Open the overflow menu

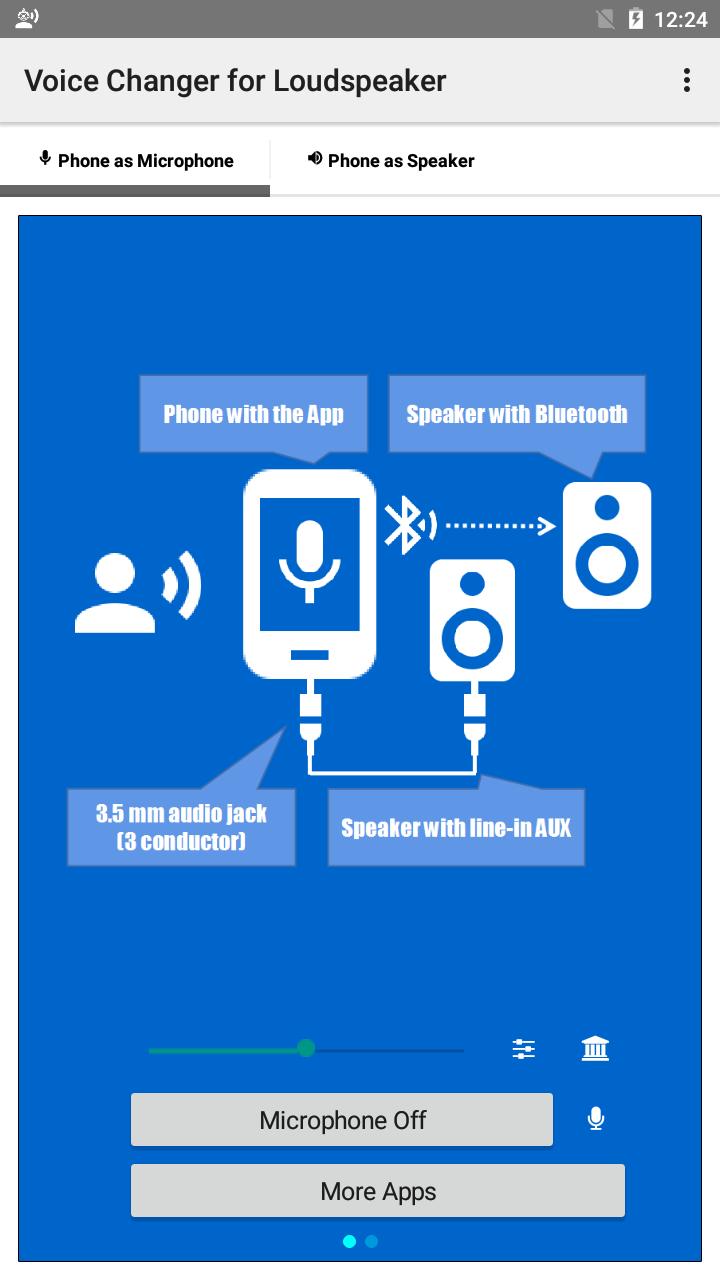click(686, 81)
